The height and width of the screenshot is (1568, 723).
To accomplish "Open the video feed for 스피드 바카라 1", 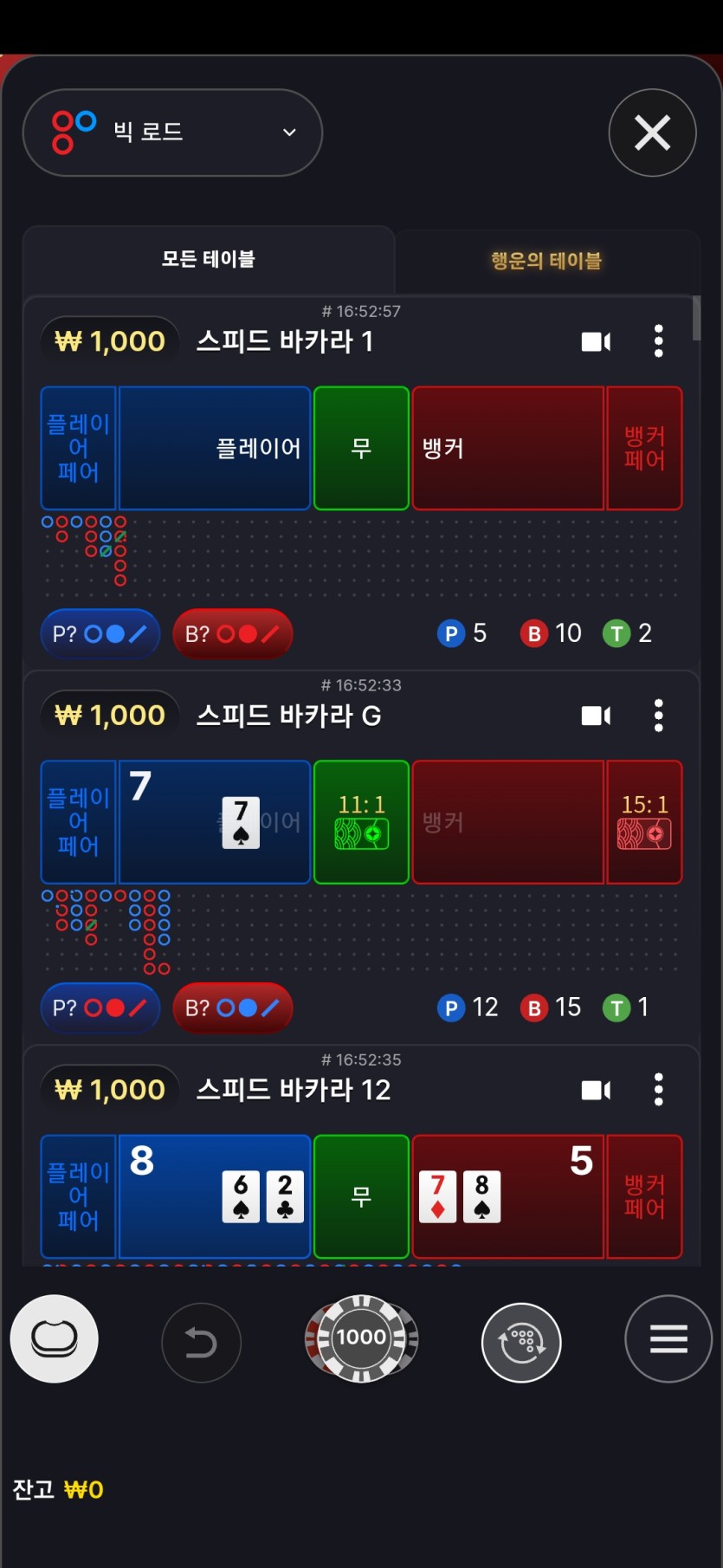I will 596,342.
